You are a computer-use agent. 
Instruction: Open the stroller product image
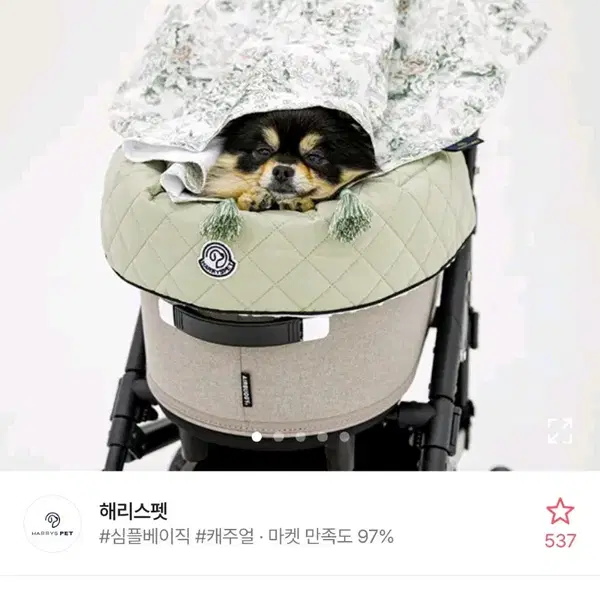tap(300, 235)
